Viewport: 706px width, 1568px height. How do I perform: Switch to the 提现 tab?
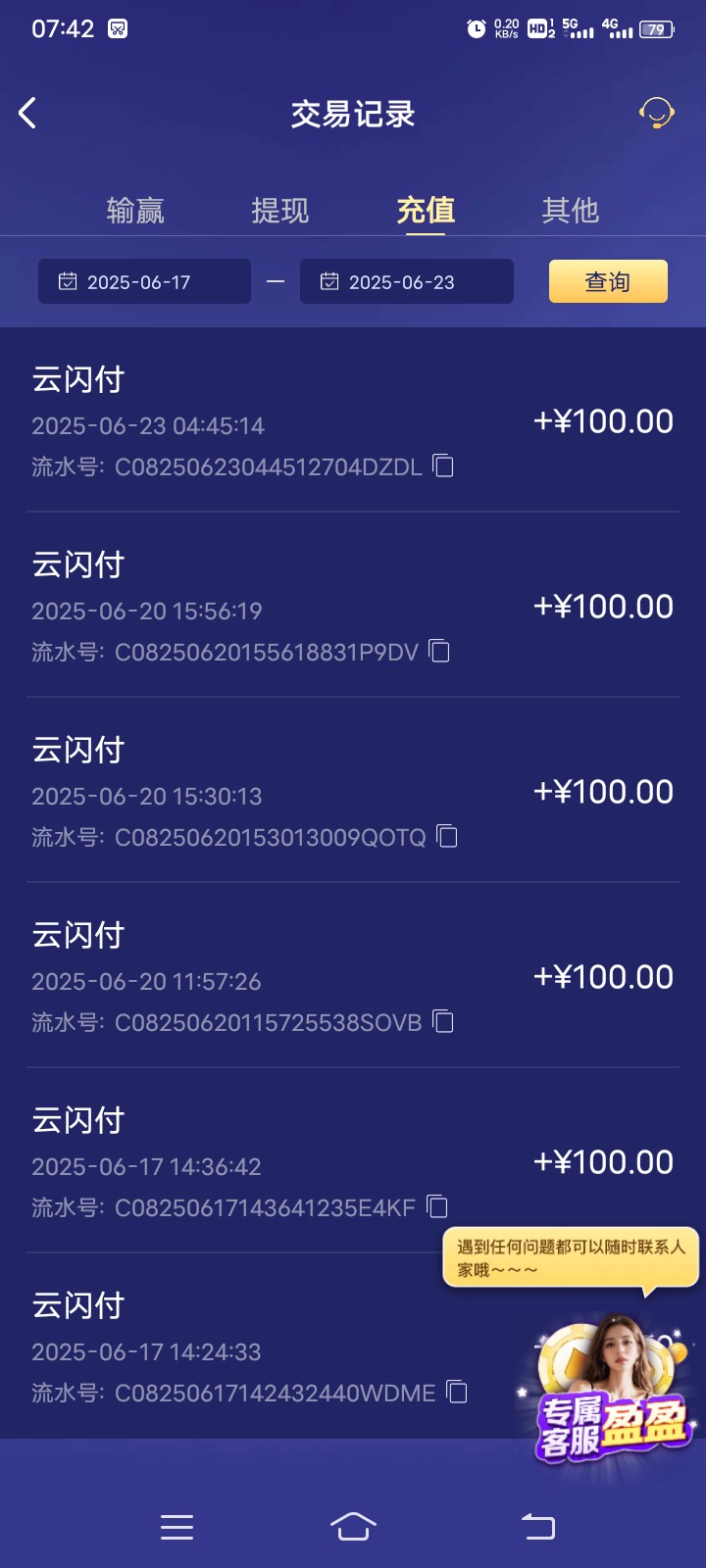point(280,210)
